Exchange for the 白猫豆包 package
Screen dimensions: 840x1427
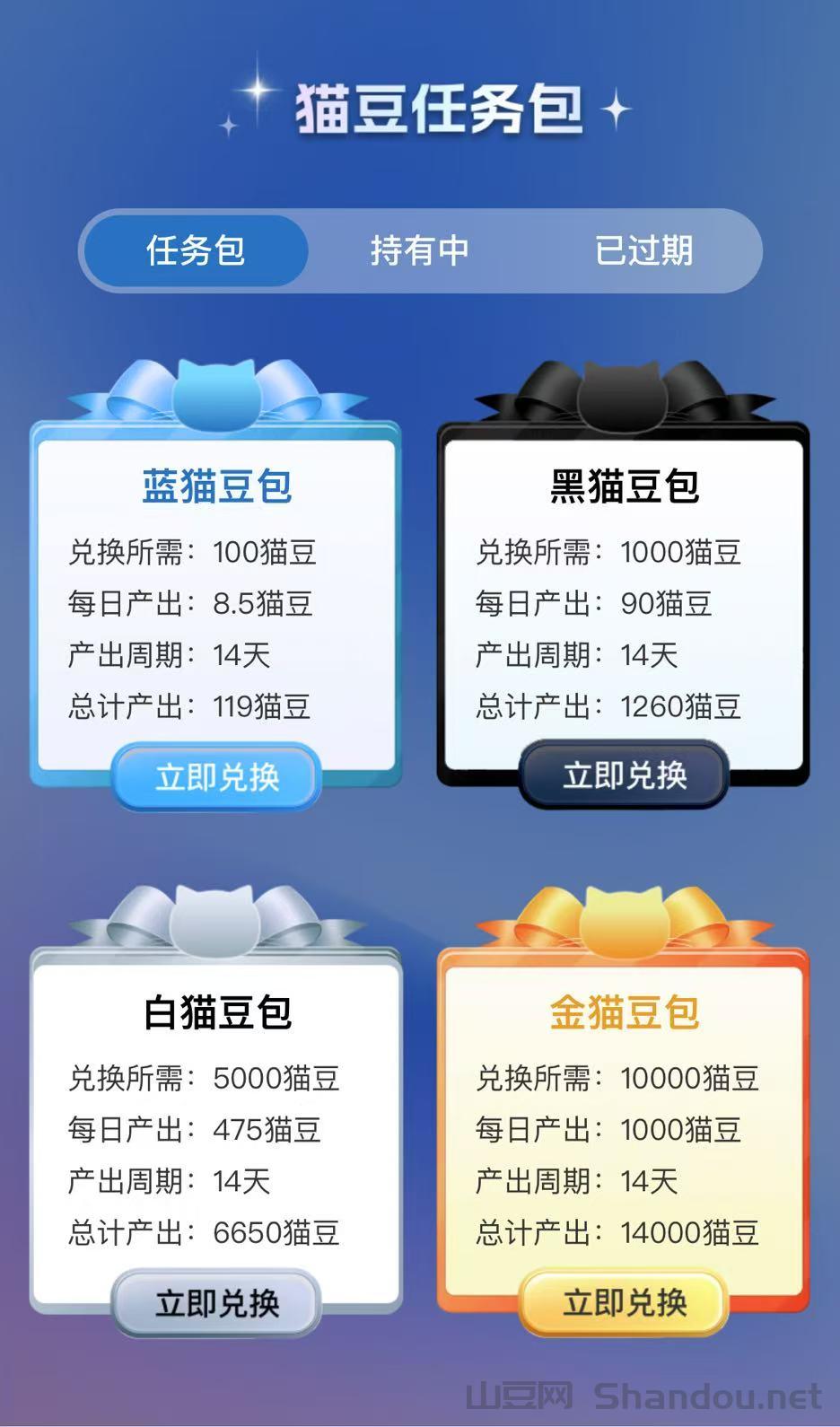tap(216, 1302)
